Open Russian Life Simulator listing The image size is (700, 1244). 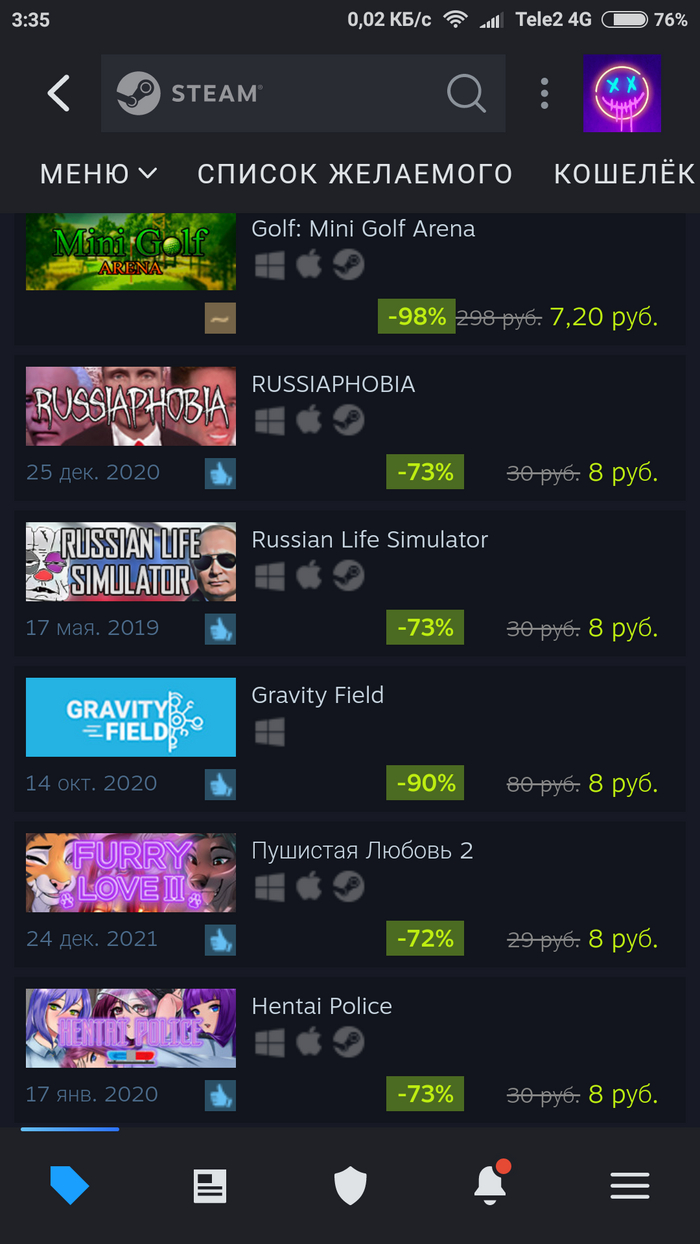pyautogui.click(x=369, y=540)
